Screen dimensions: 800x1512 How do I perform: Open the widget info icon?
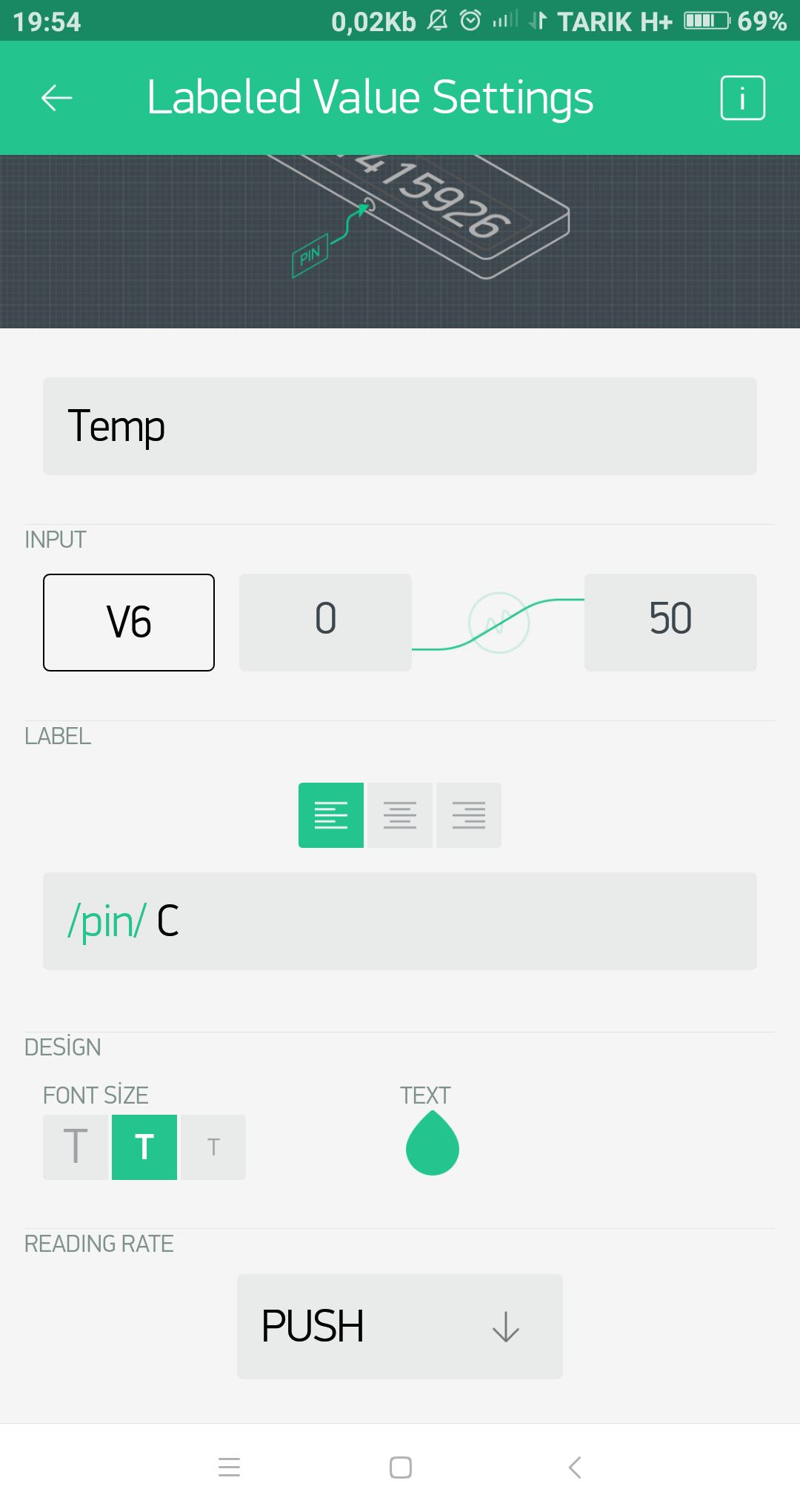pos(742,98)
